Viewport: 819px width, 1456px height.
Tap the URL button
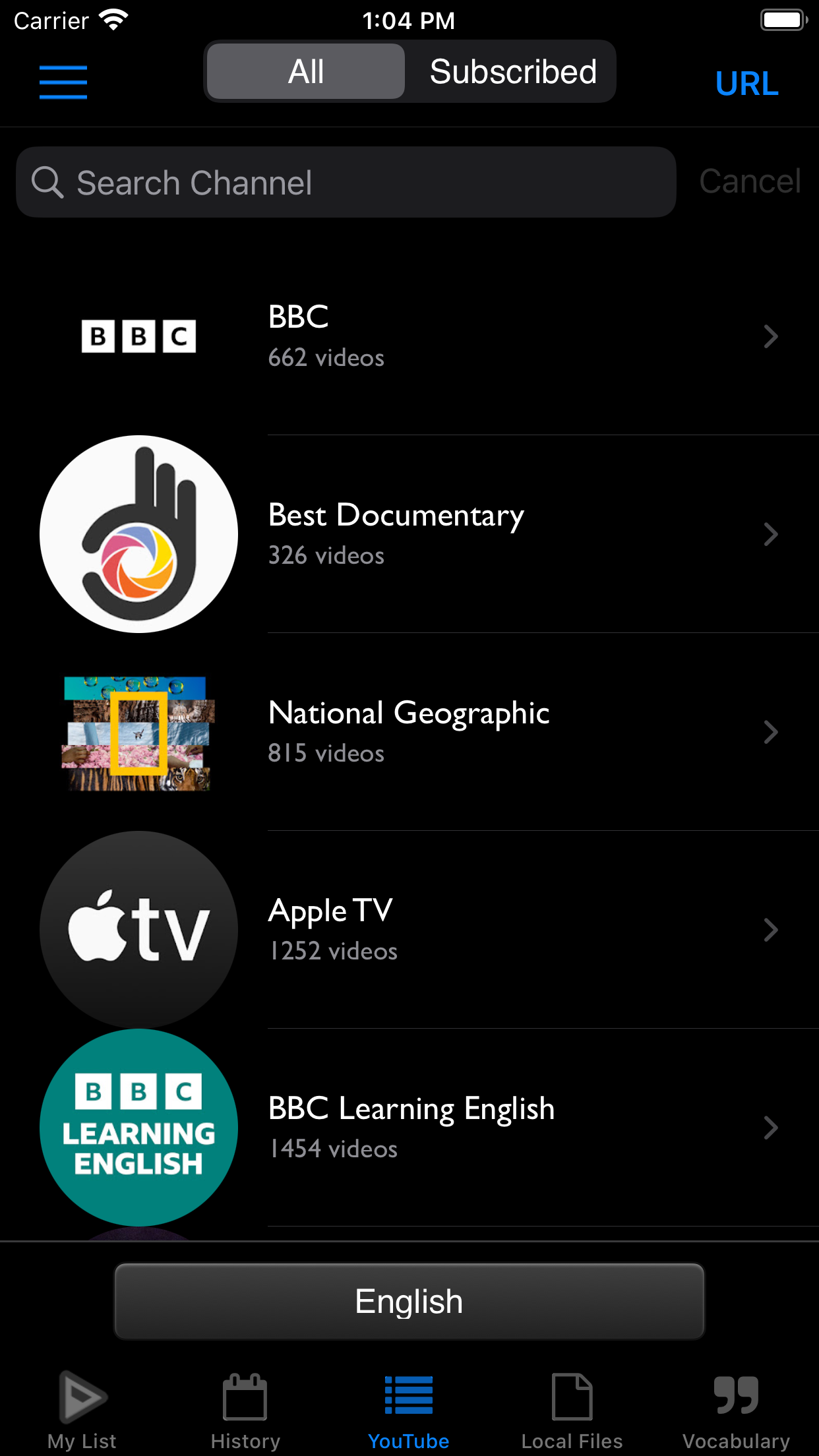click(746, 84)
